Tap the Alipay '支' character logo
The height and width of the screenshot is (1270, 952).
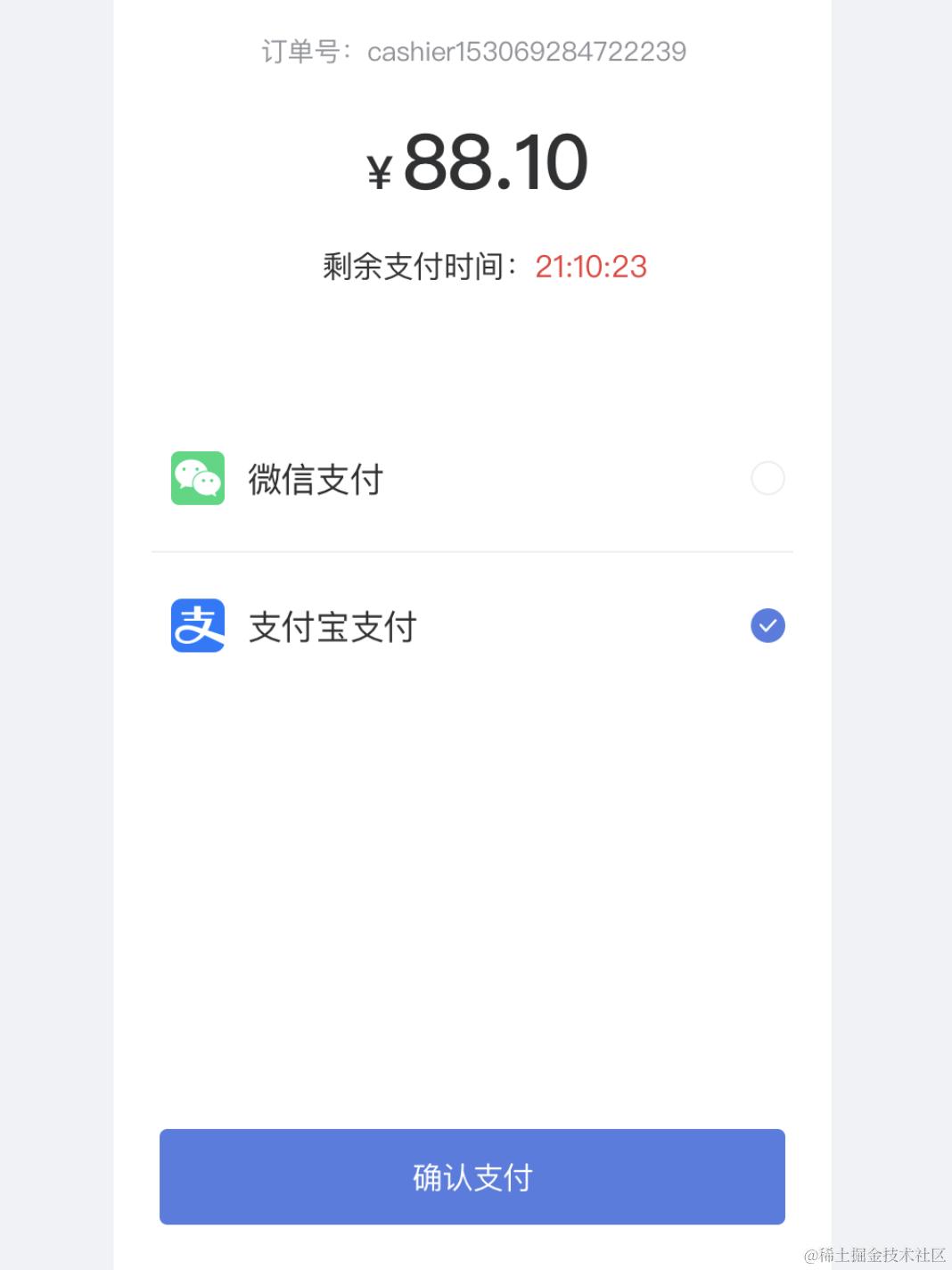coord(197,625)
